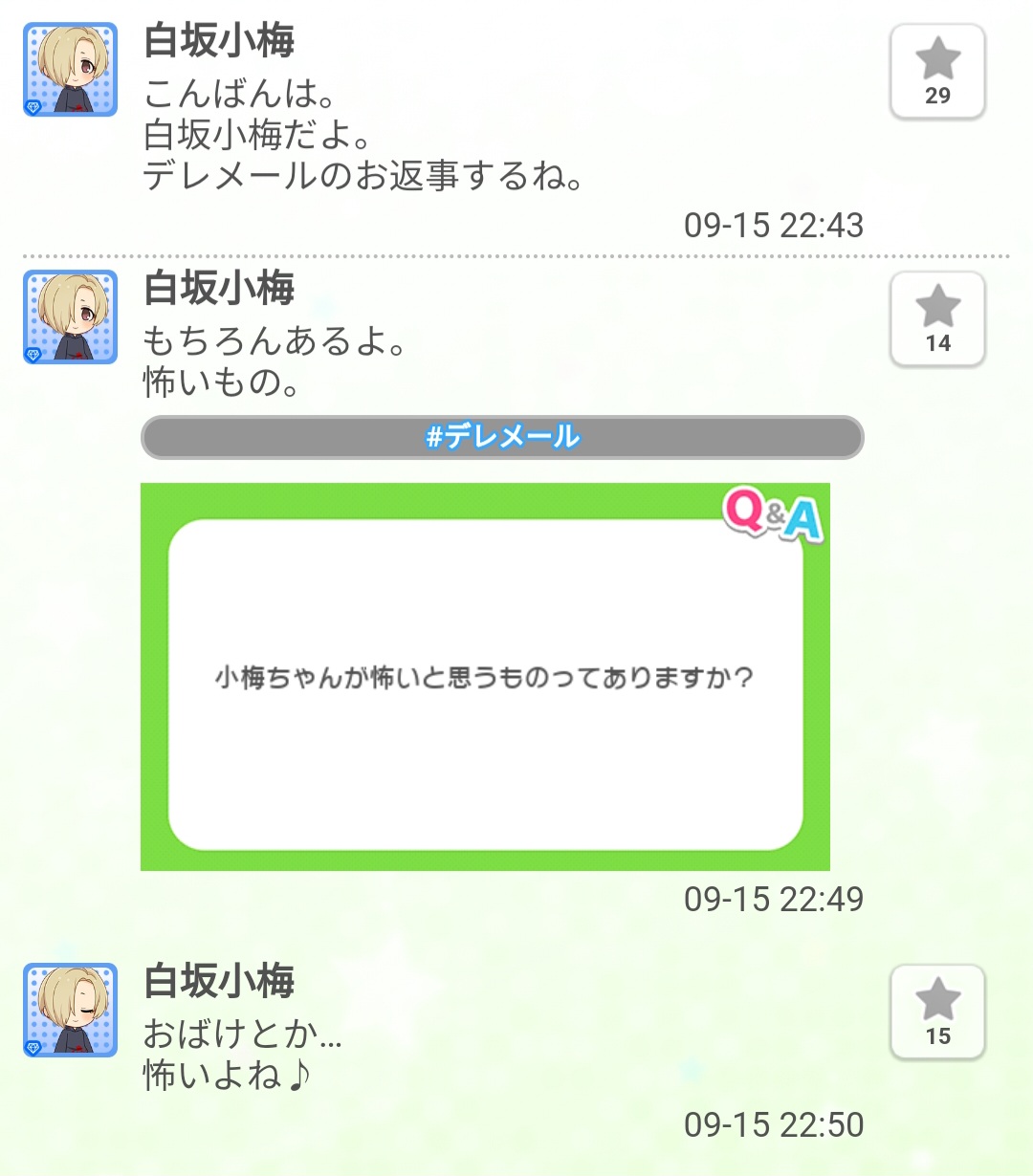Star the post with 14 stars
Image resolution: width=1033 pixels, height=1176 pixels.
point(937,319)
